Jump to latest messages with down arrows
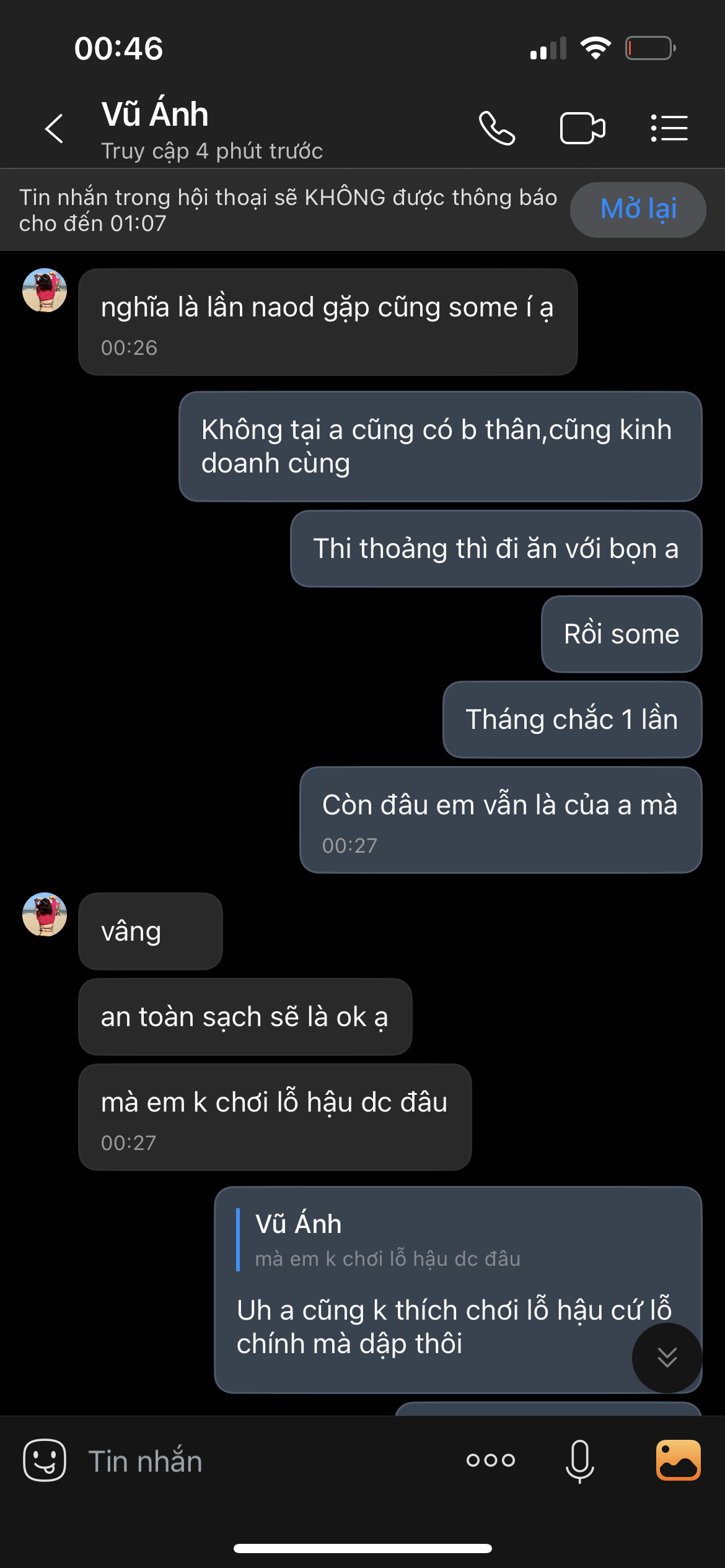Screen dimensions: 725x1568 [667, 1357]
